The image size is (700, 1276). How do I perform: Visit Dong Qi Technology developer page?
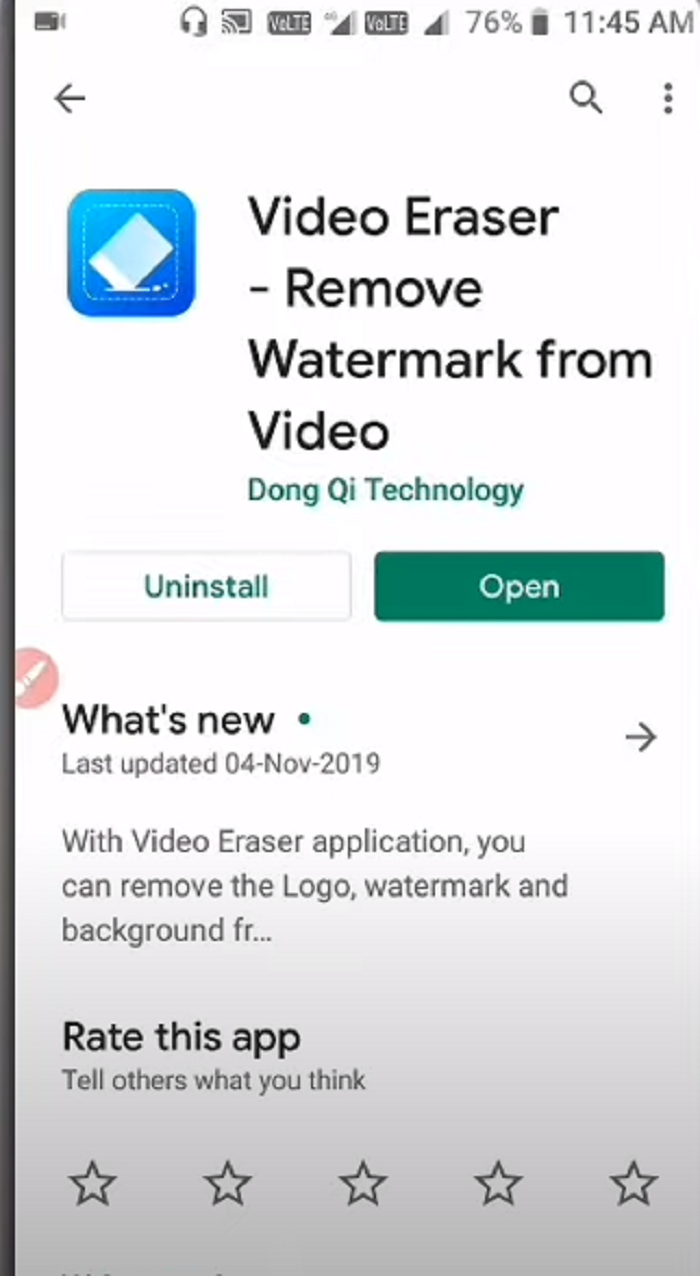[x=385, y=490]
